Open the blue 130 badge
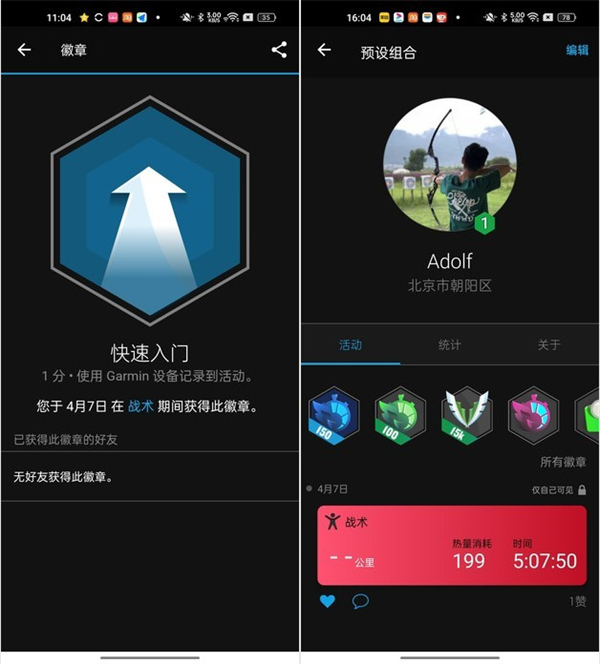 click(334, 415)
